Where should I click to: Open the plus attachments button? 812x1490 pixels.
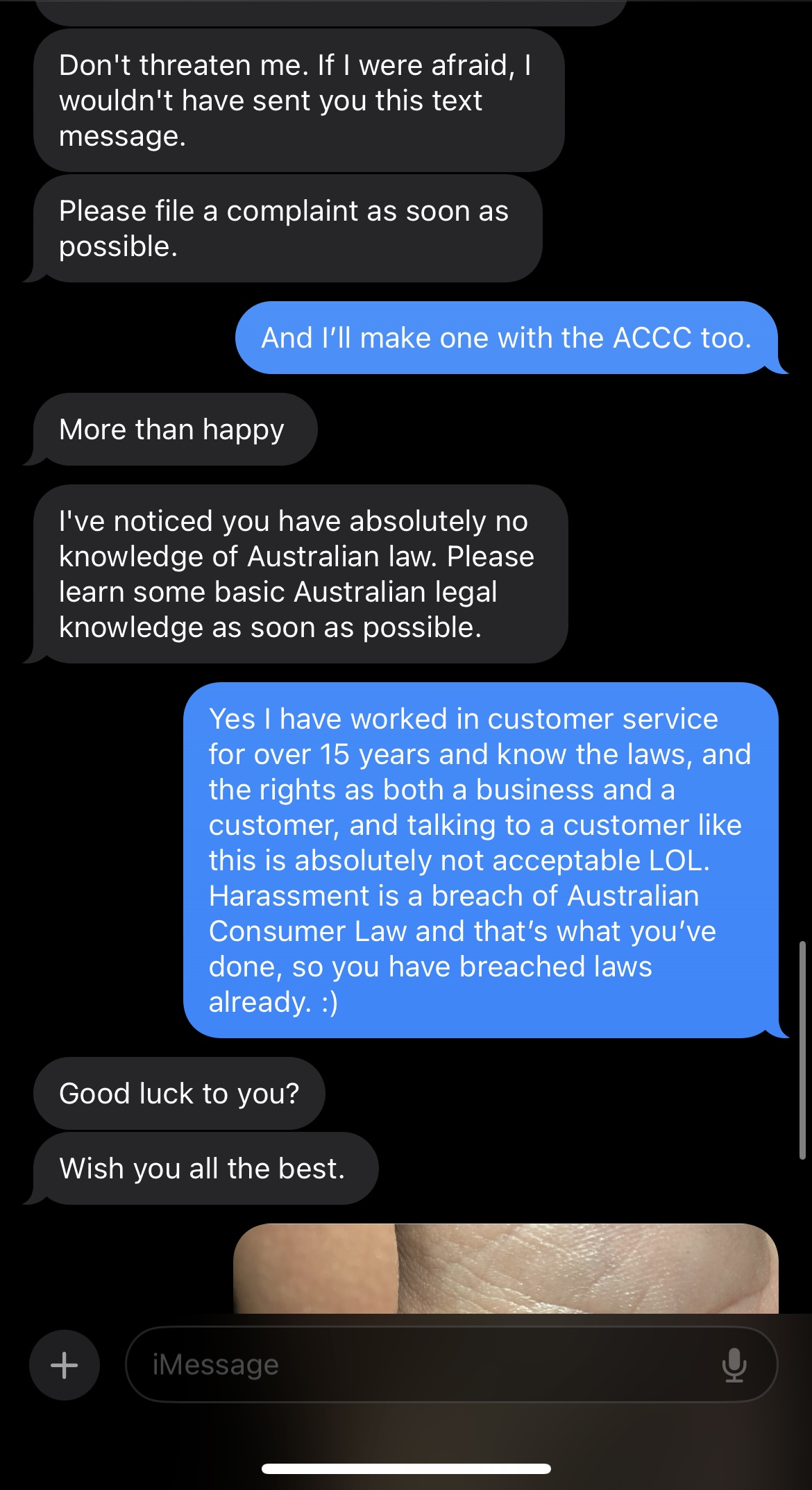[65, 1364]
